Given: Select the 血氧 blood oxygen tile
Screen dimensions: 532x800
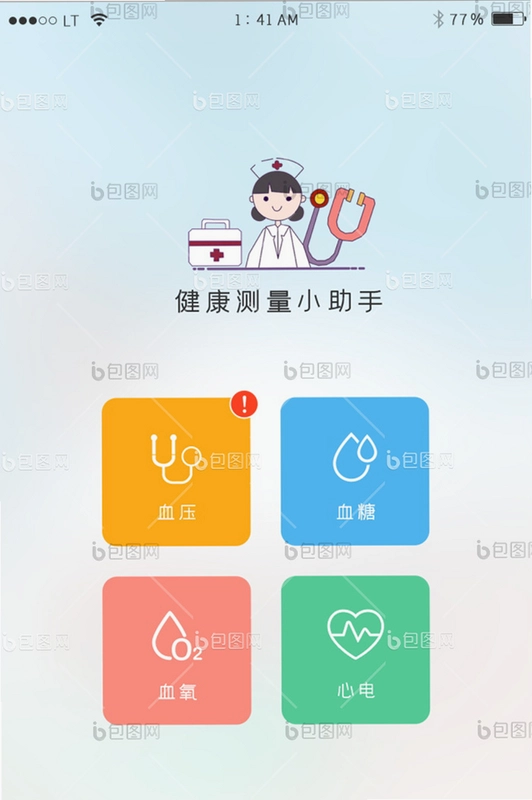Looking at the screenshot, I should pyautogui.click(x=176, y=651).
